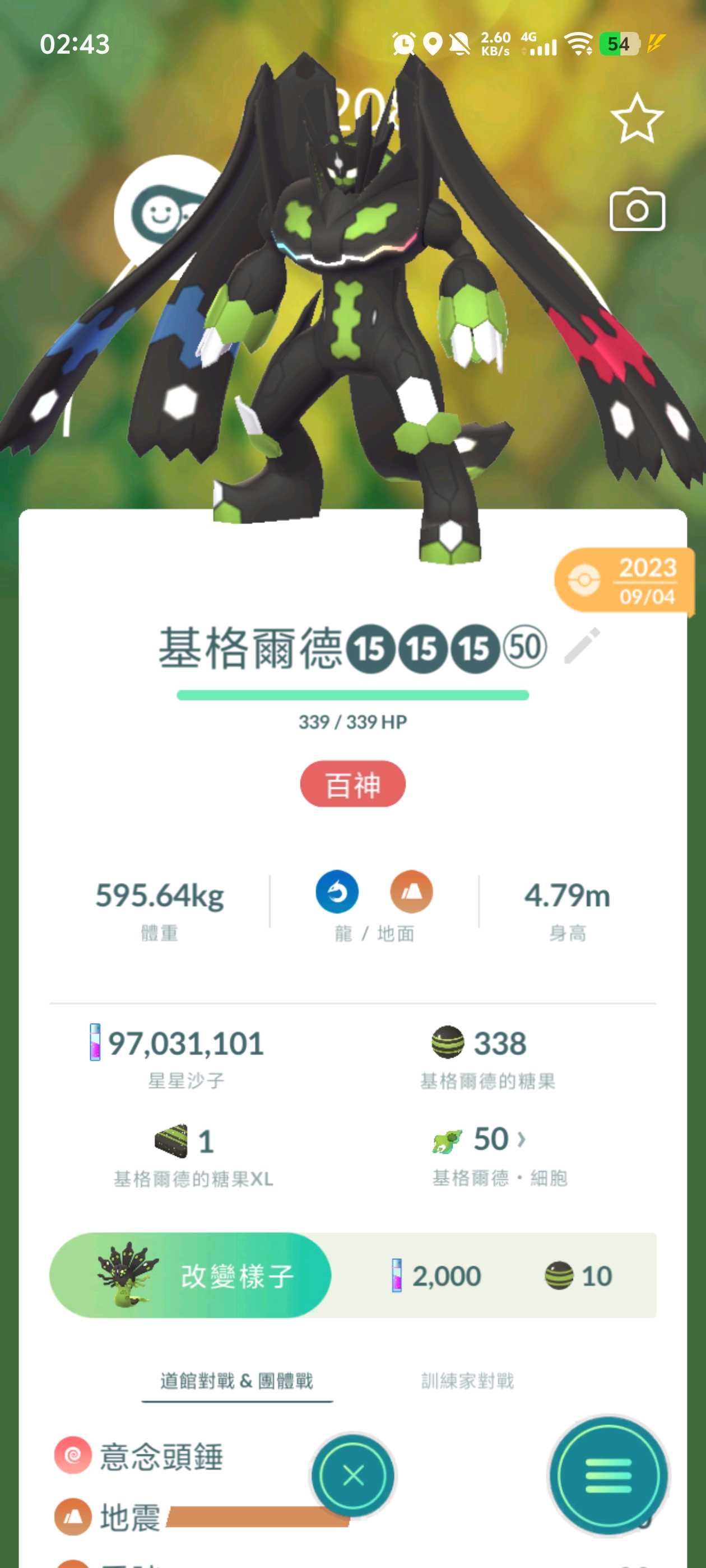Switch to the 訓練家對戰 moves tab
The width and height of the screenshot is (706, 1568).
click(x=467, y=1381)
